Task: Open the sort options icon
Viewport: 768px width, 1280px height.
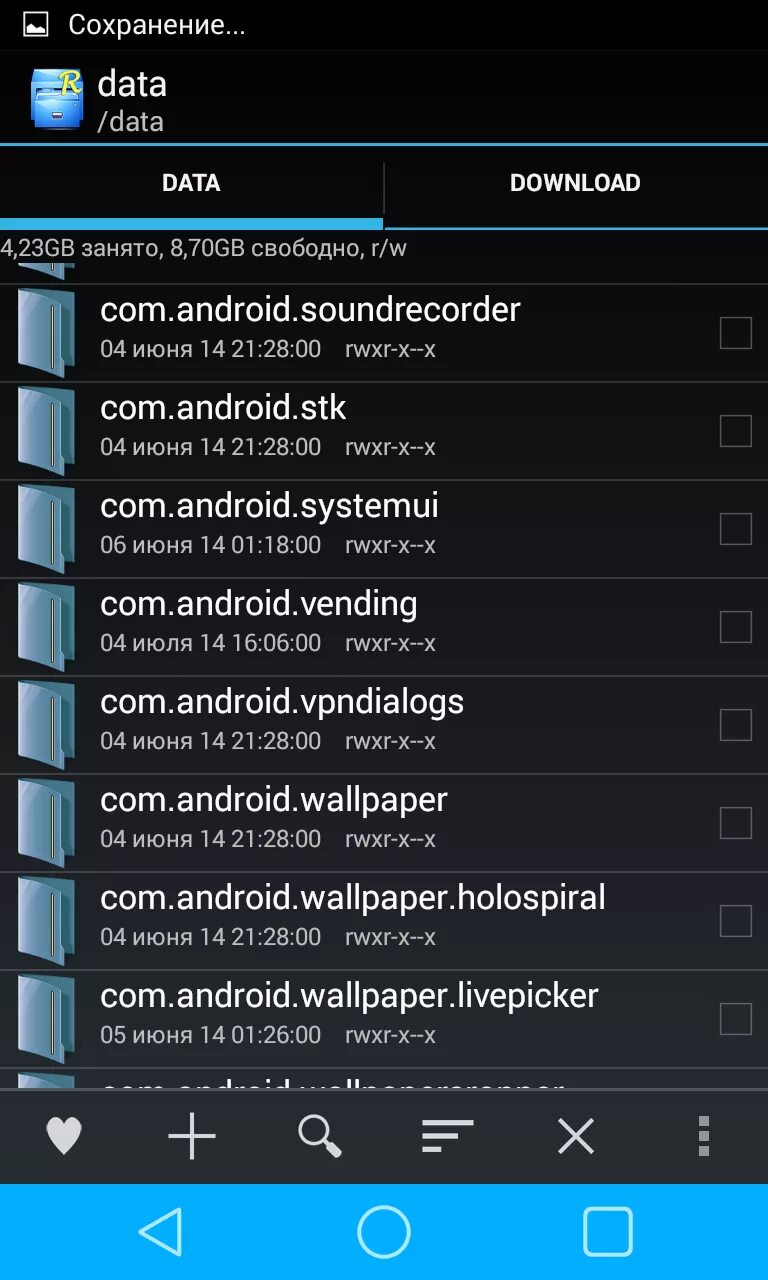Action: coord(447,1136)
